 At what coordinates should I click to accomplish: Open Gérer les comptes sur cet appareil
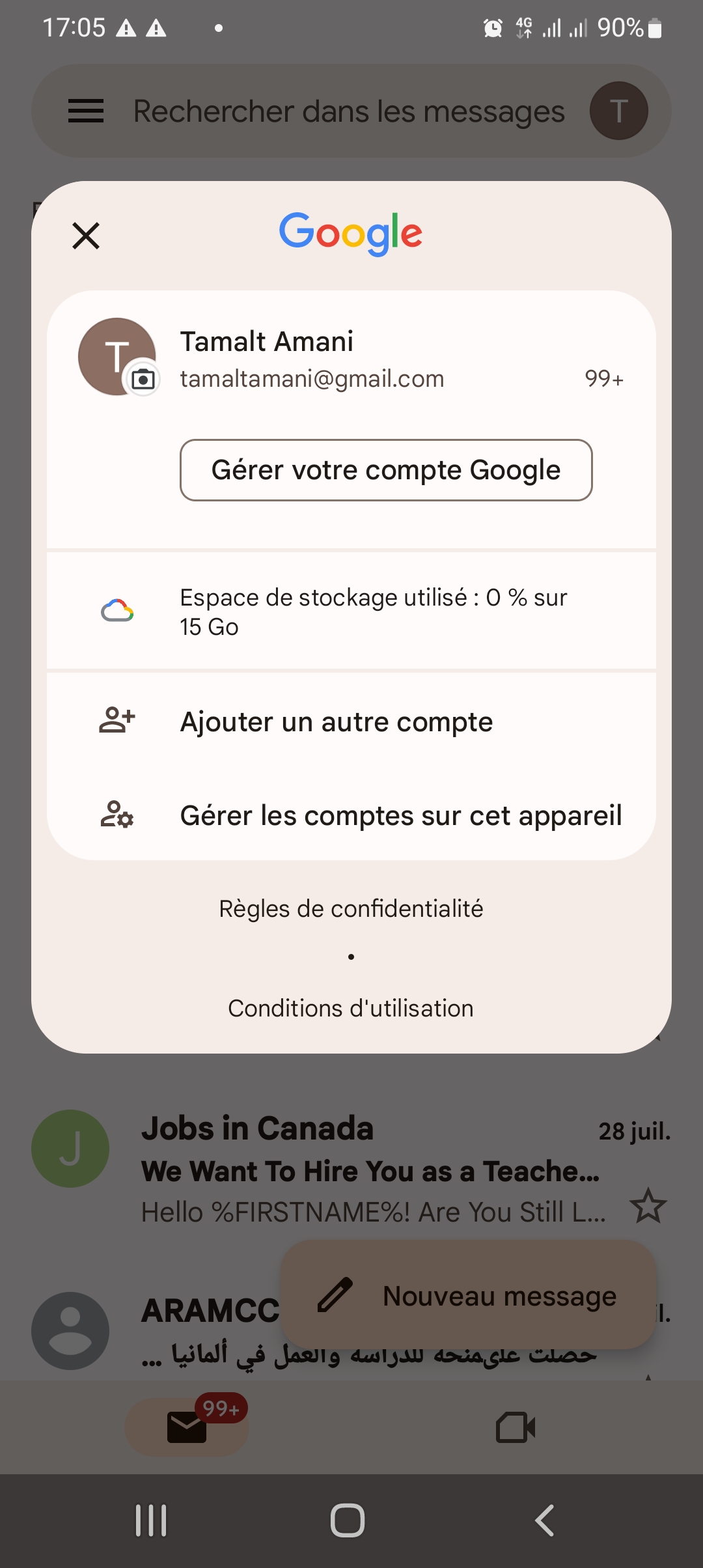(x=351, y=815)
